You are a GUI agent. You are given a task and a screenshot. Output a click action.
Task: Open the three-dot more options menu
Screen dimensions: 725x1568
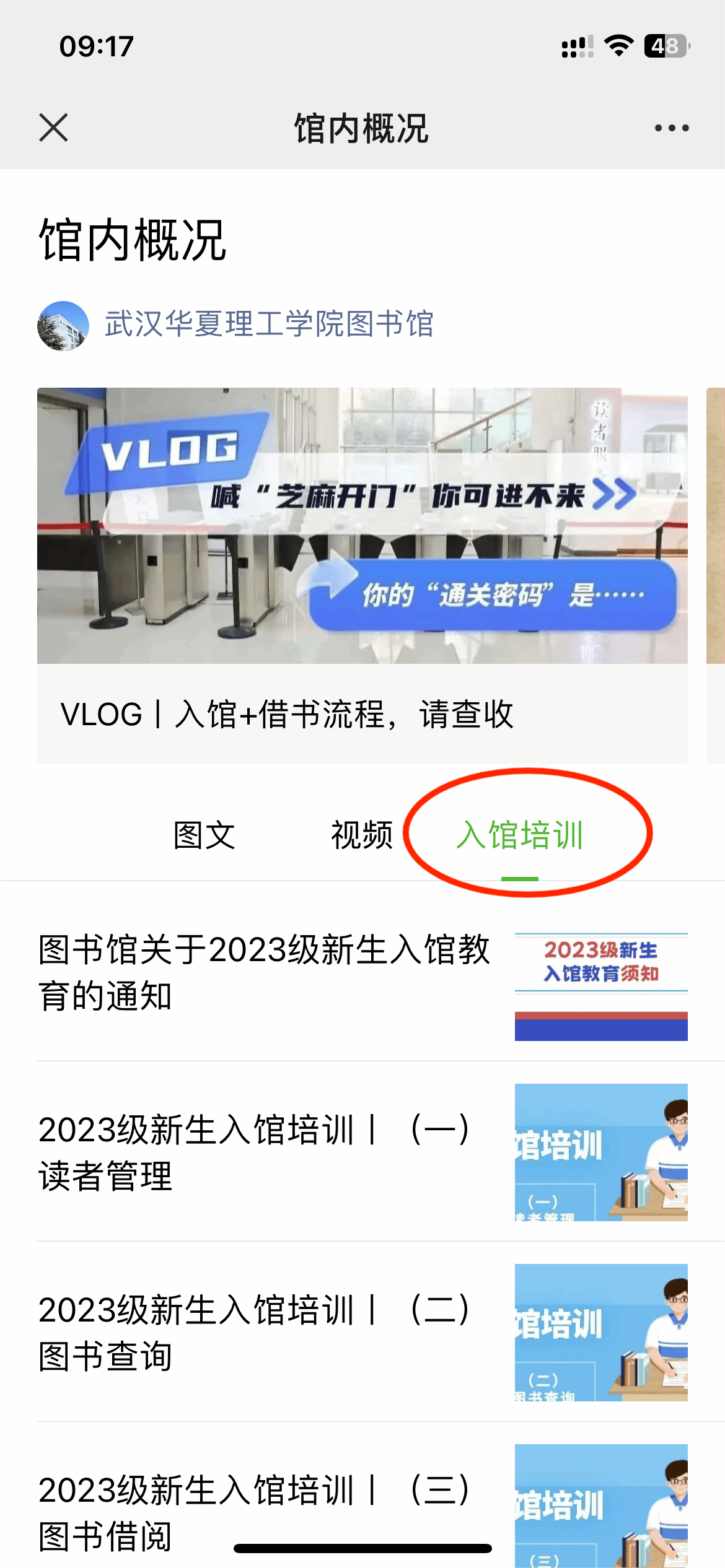point(671,128)
